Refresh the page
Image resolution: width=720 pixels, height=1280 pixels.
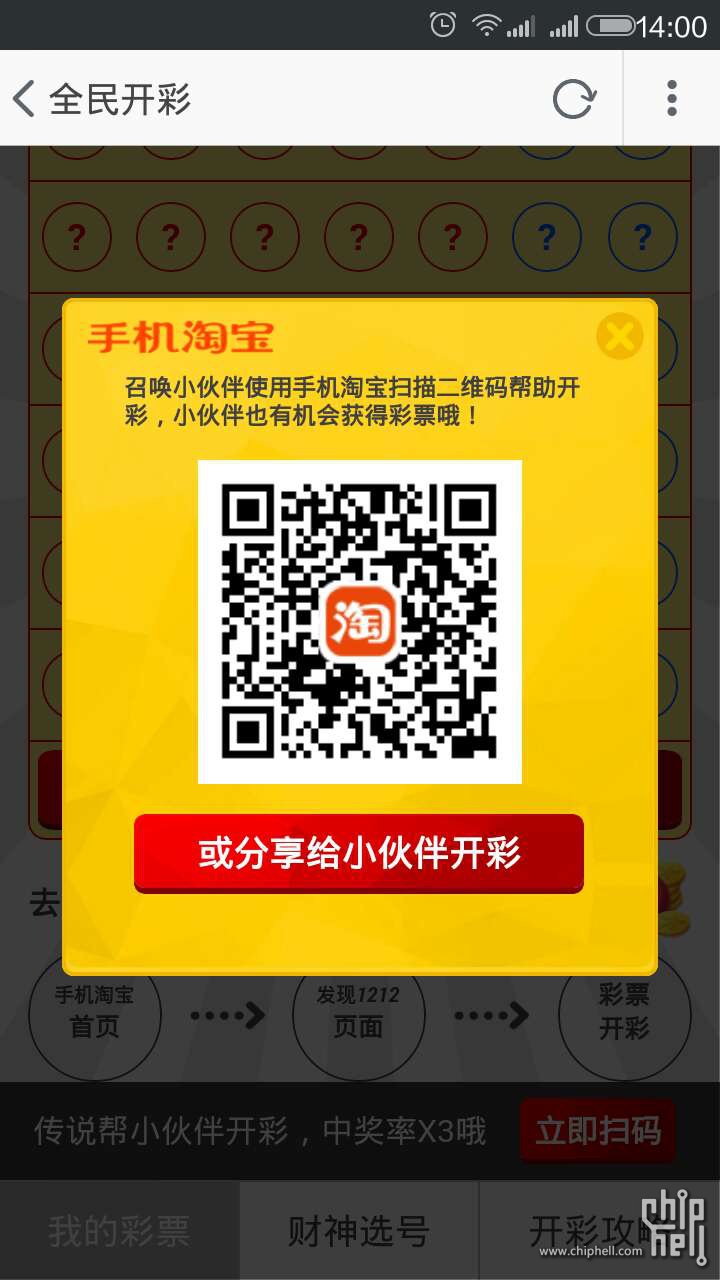tap(574, 99)
